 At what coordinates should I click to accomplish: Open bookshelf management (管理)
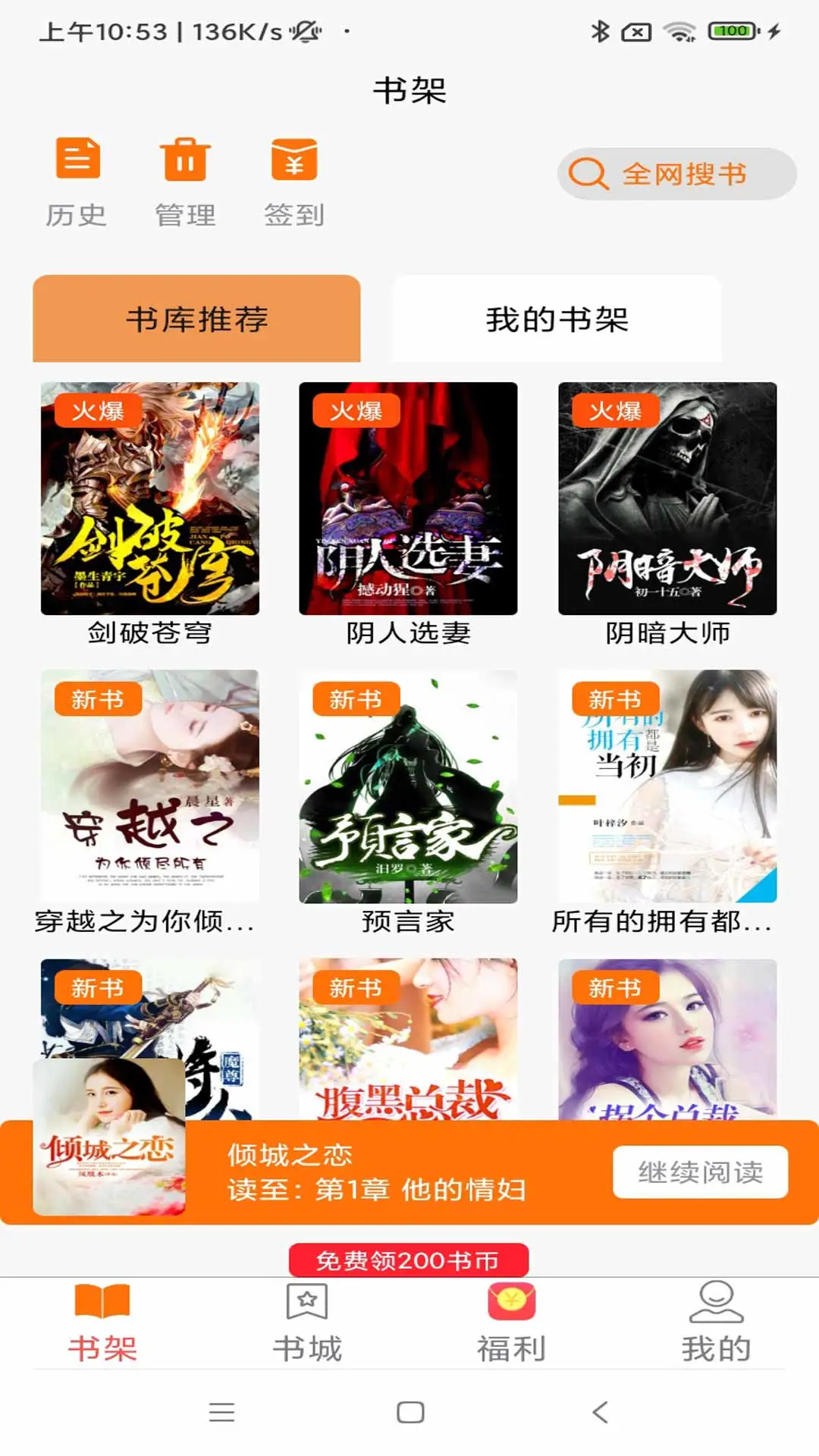pyautogui.click(x=185, y=182)
